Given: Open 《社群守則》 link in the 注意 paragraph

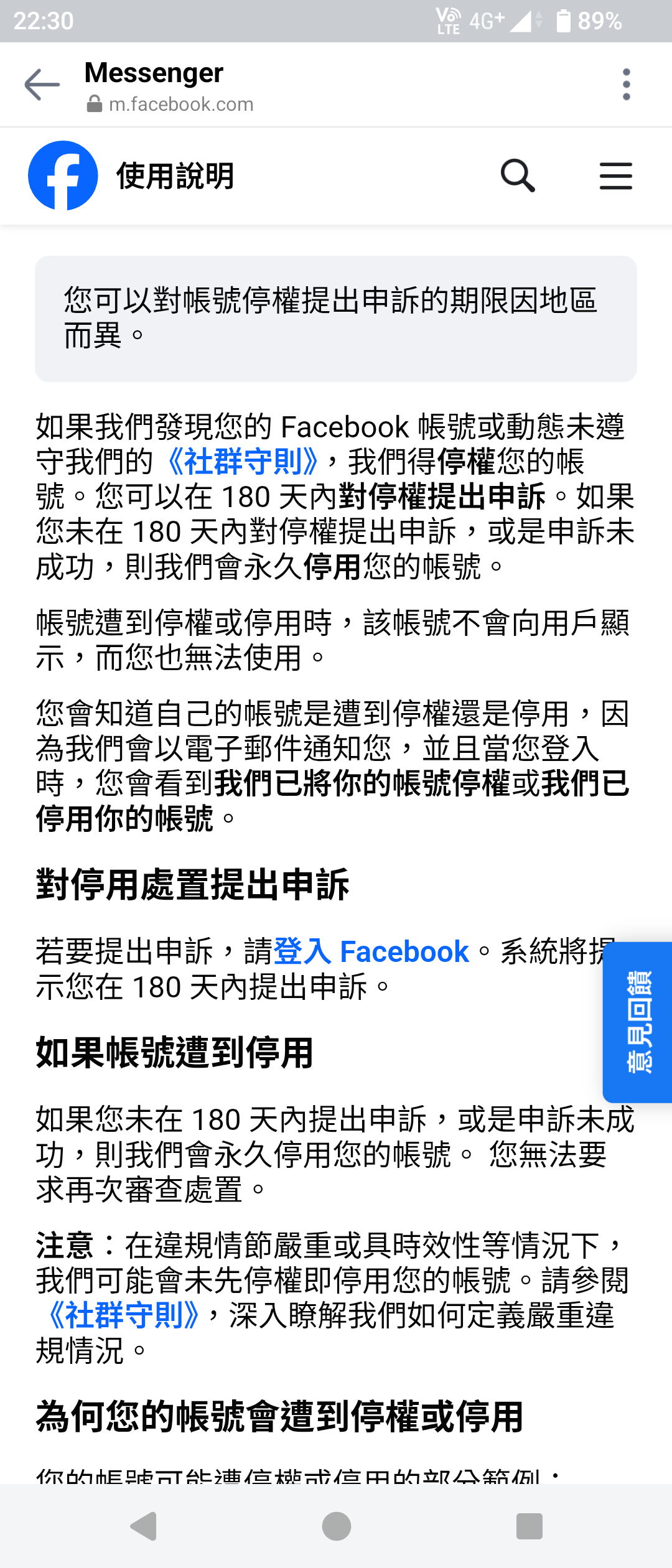Looking at the screenshot, I should tap(123, 1315).
